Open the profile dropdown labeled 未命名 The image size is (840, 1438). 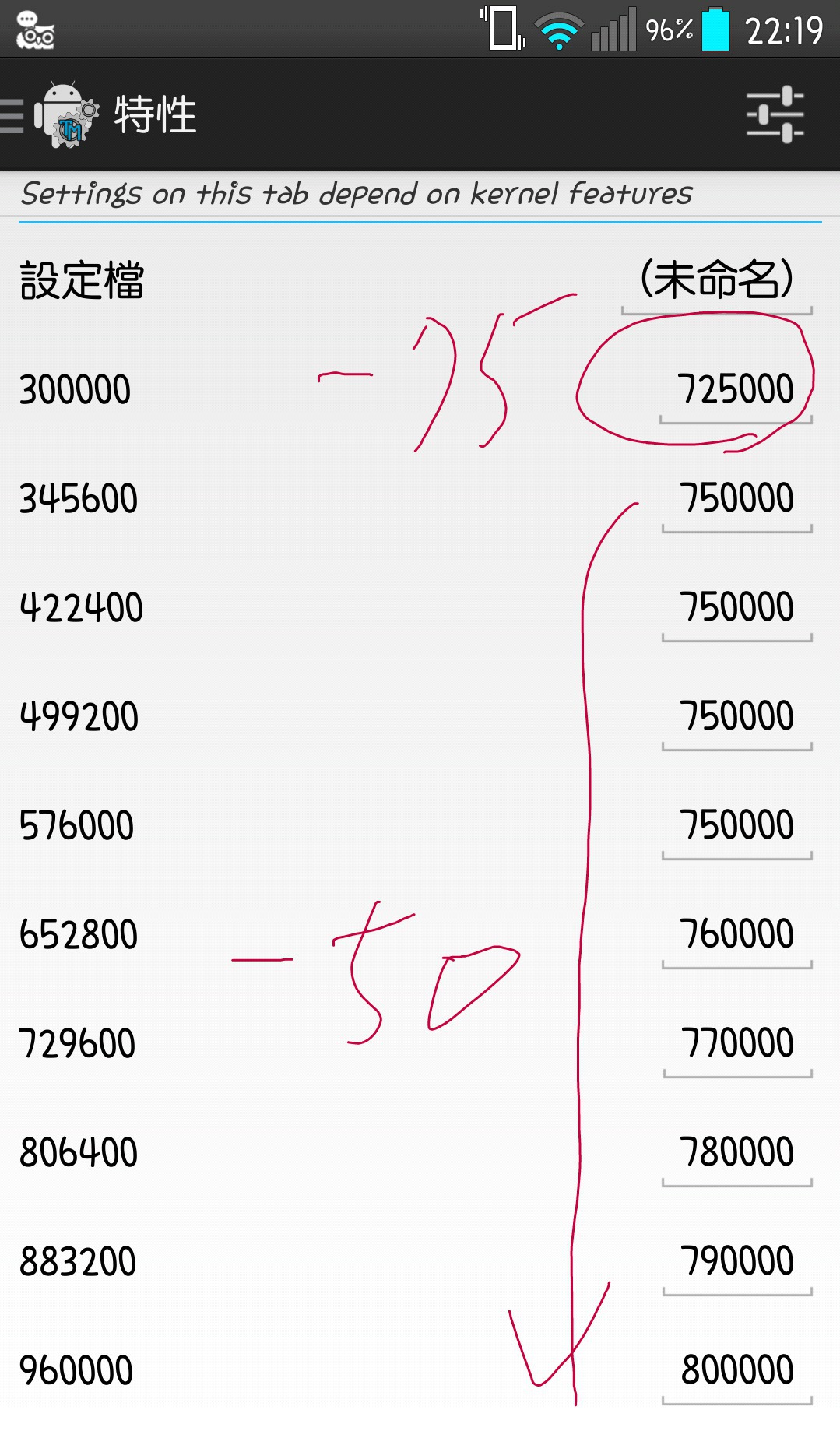(x=716, y=281)
